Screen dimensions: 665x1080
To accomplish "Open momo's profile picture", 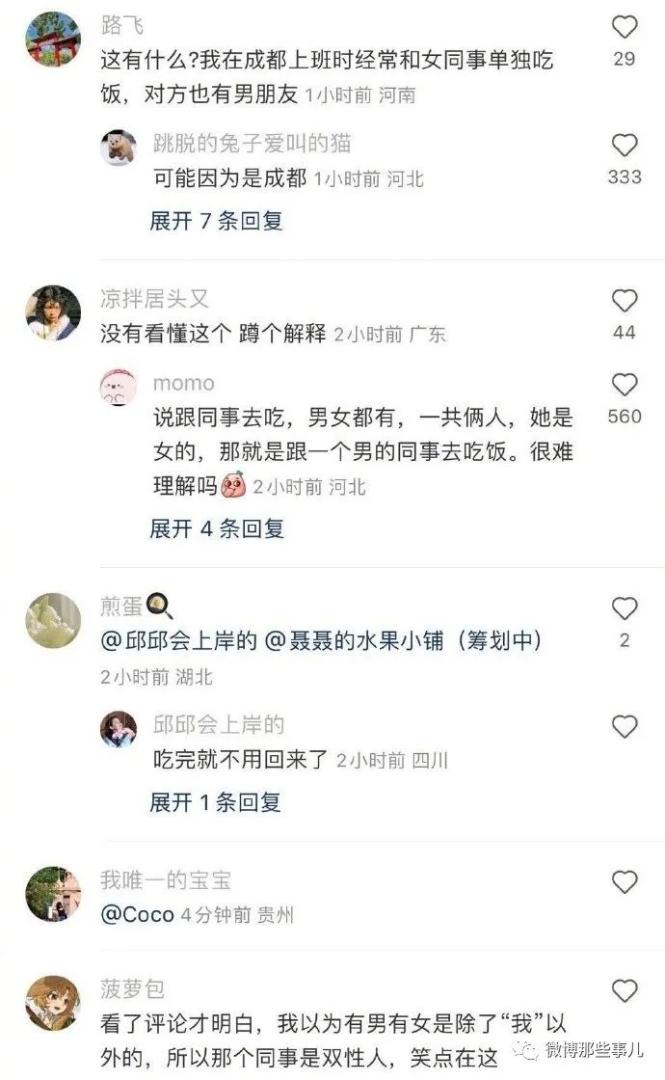I will point(118,387).
